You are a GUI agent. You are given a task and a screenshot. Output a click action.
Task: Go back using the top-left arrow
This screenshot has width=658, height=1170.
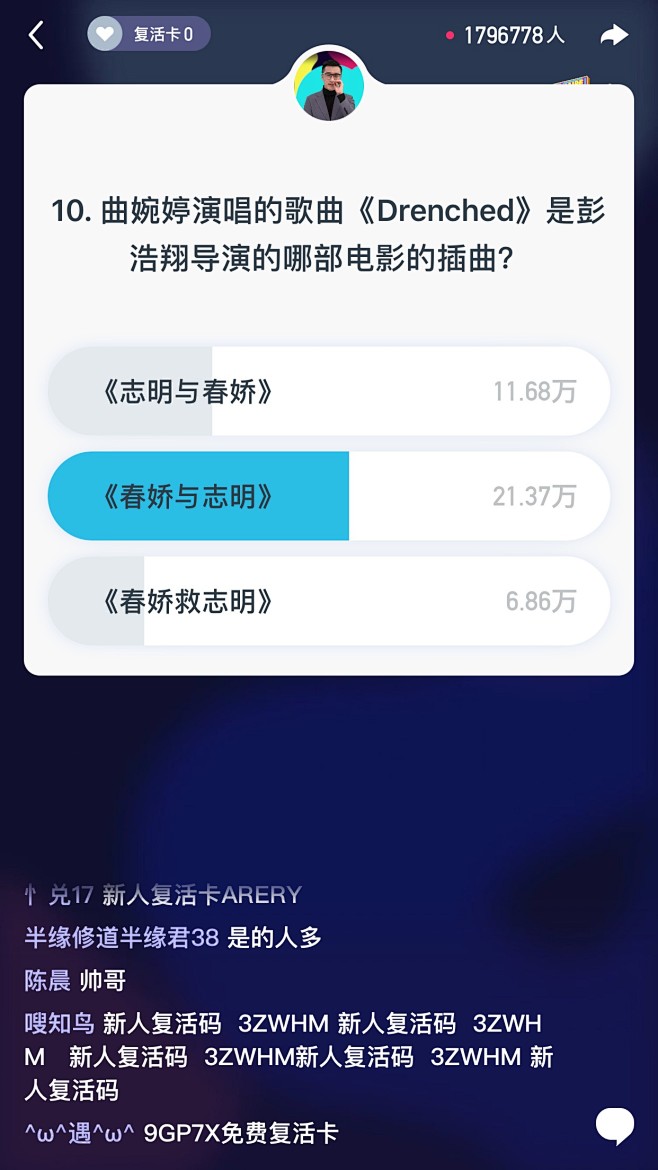click(36, 36)
